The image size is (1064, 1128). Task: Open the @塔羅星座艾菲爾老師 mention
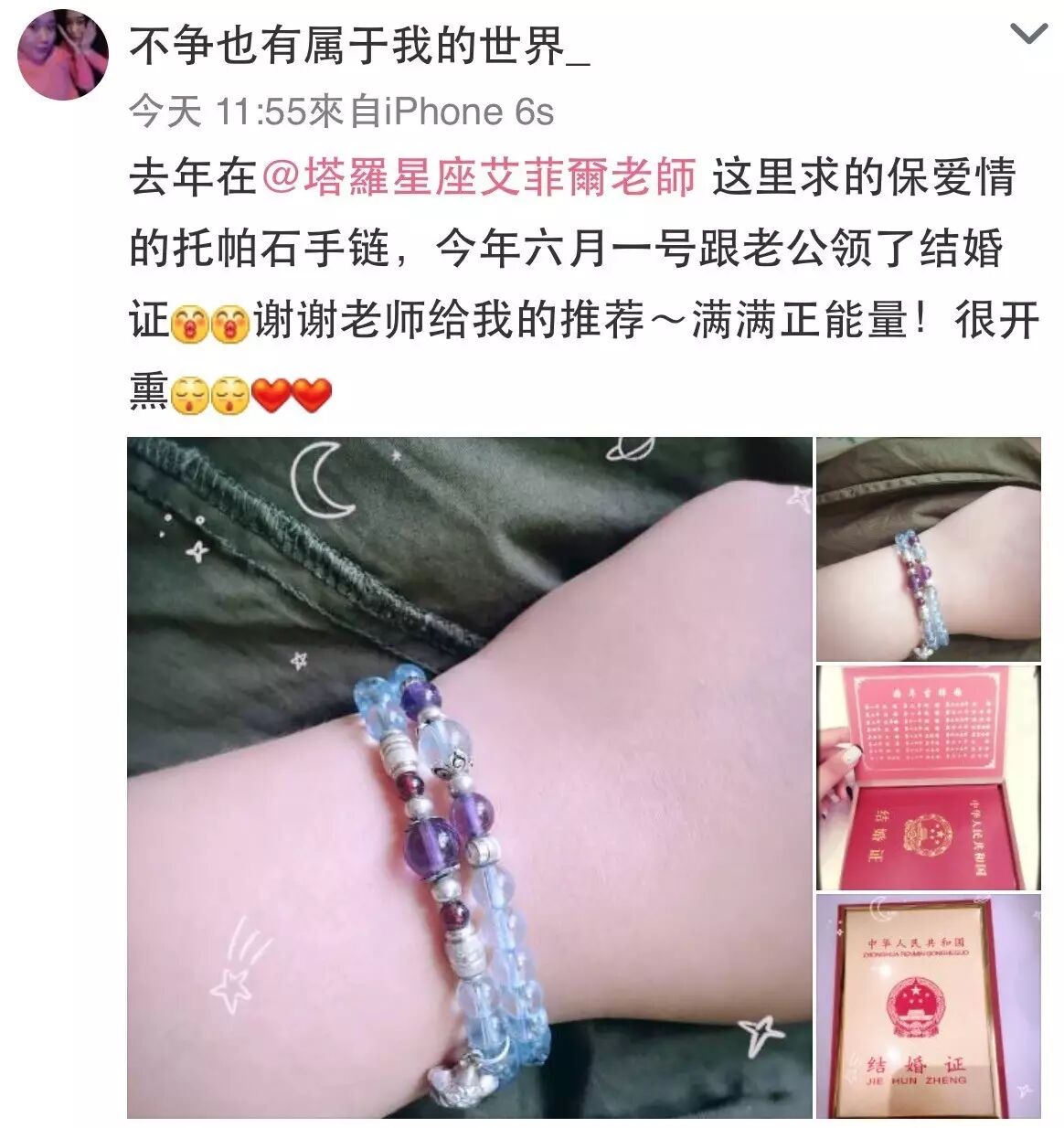pyautogui.click(x=479, y=176)
